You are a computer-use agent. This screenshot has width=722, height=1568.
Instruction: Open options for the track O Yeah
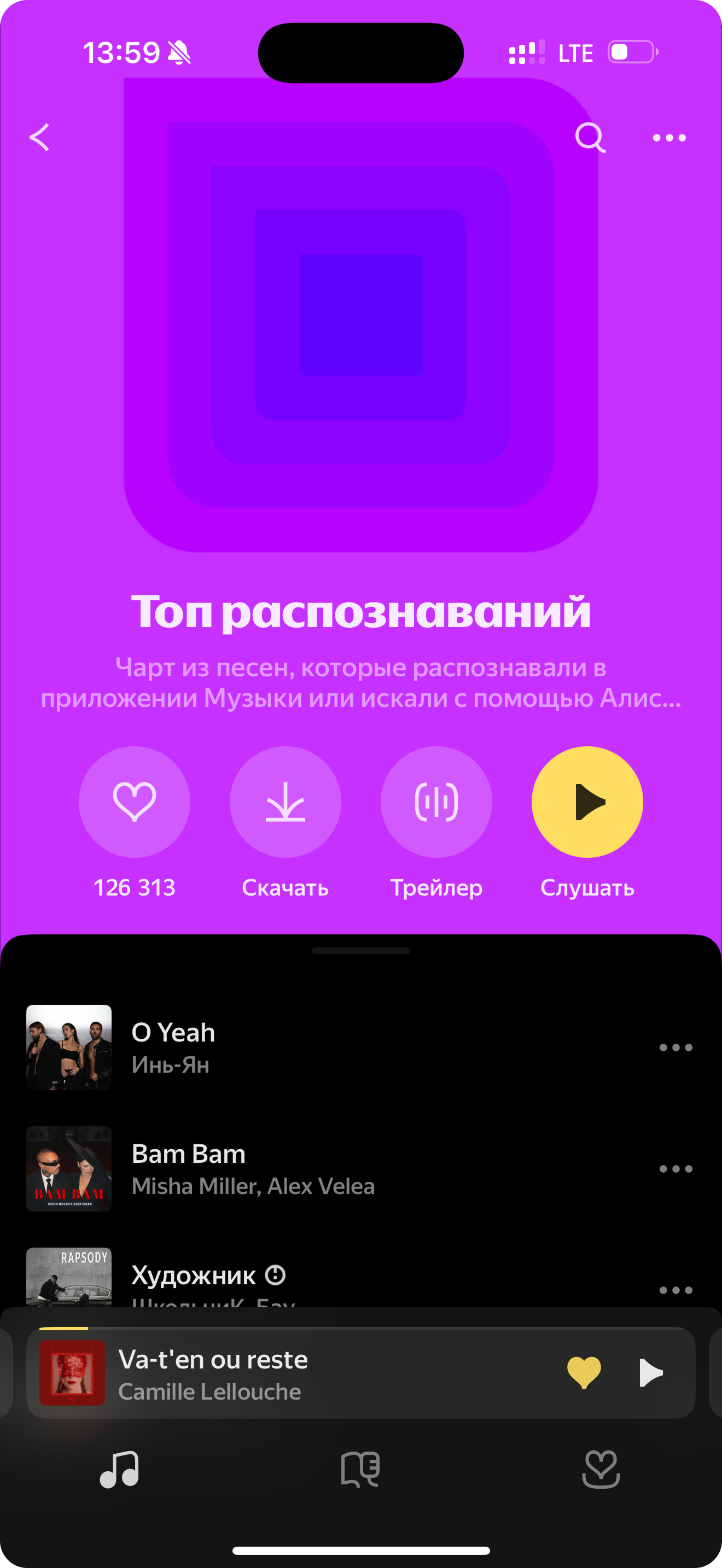(x=676, y=1048)
